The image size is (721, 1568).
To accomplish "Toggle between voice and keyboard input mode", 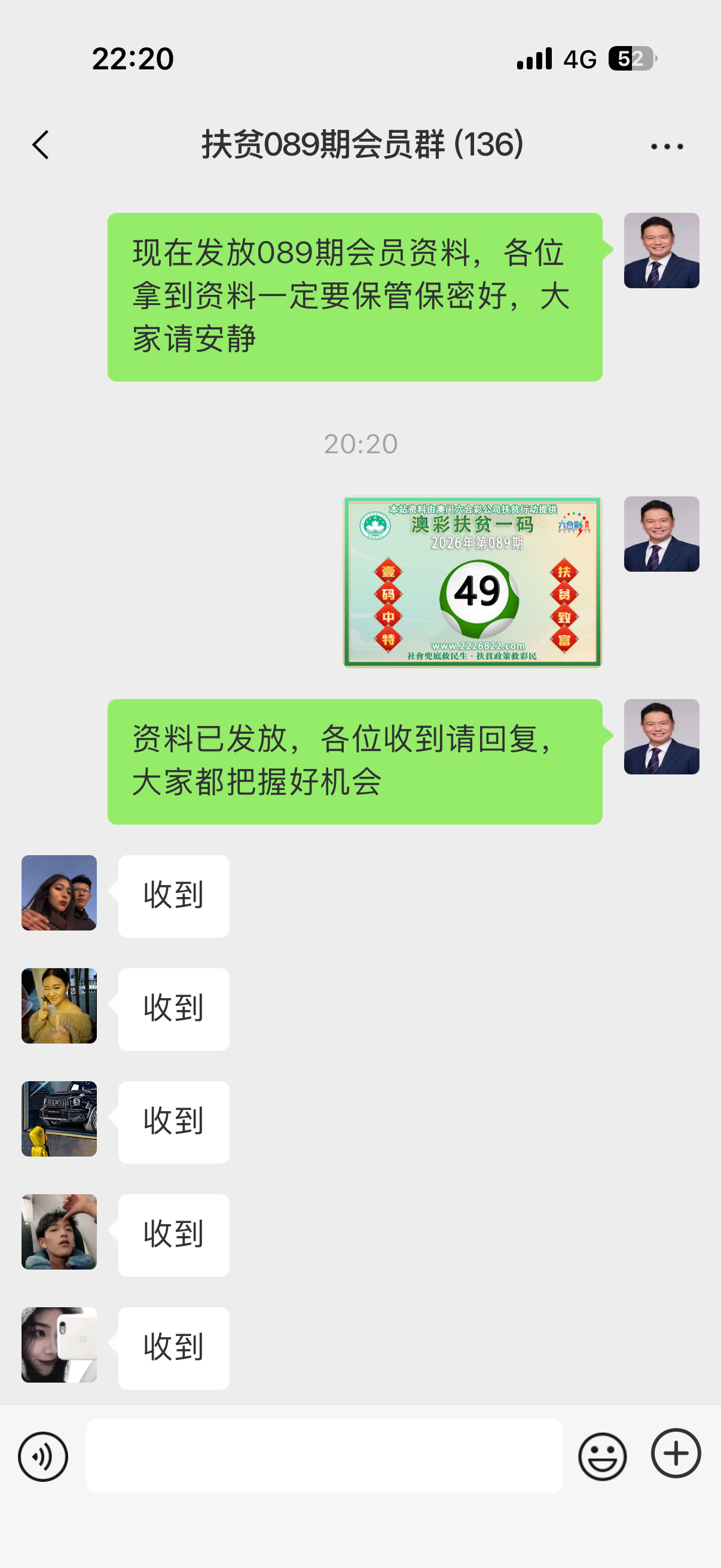I will 42,1456.
